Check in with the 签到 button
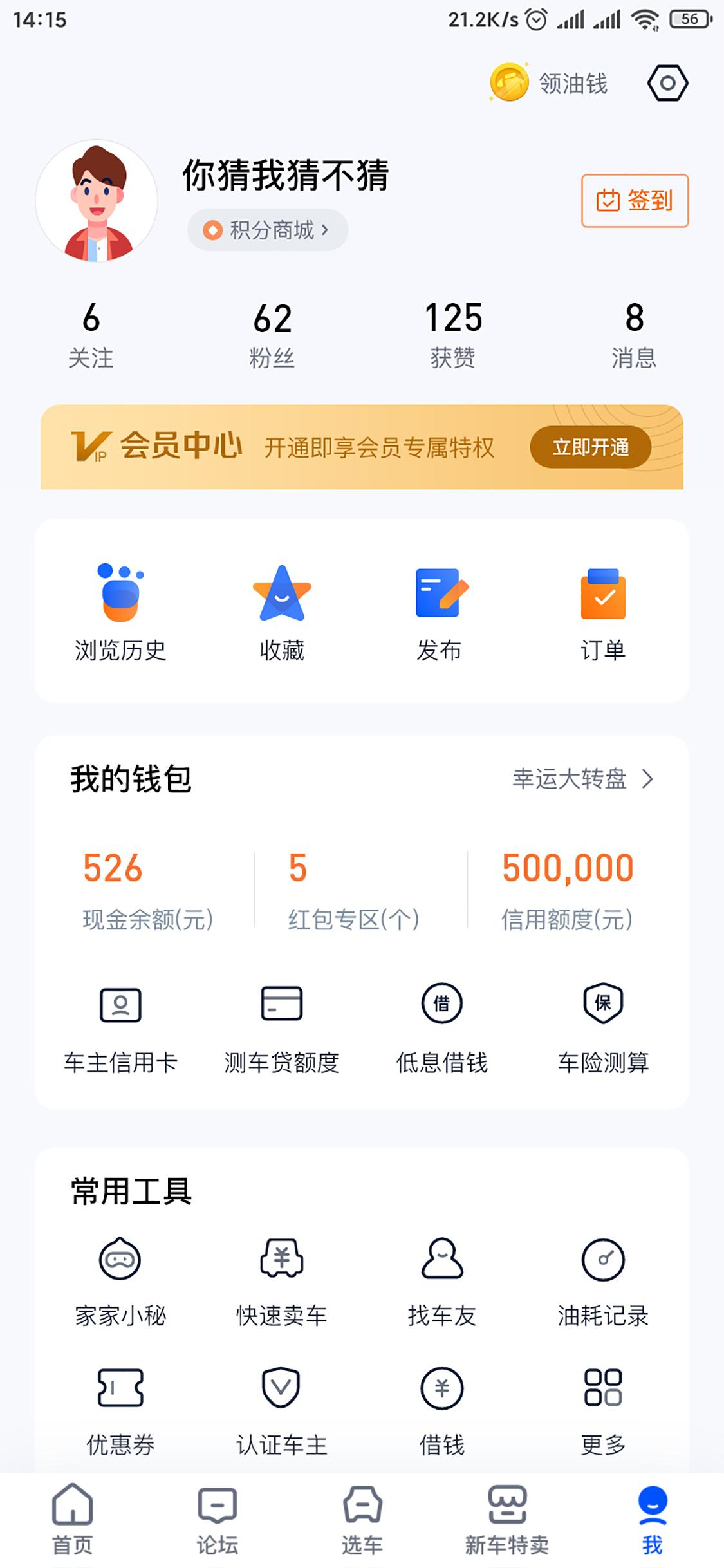Screen dimensions: 724x1568 [x=635, y=201]
